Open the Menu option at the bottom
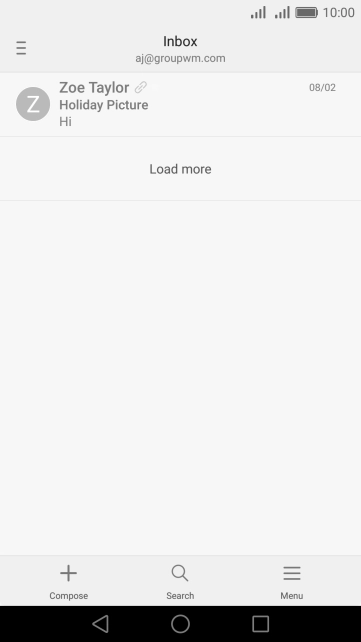Image resolution: width=361 pixels, height=642 pixels. [291, 581]
